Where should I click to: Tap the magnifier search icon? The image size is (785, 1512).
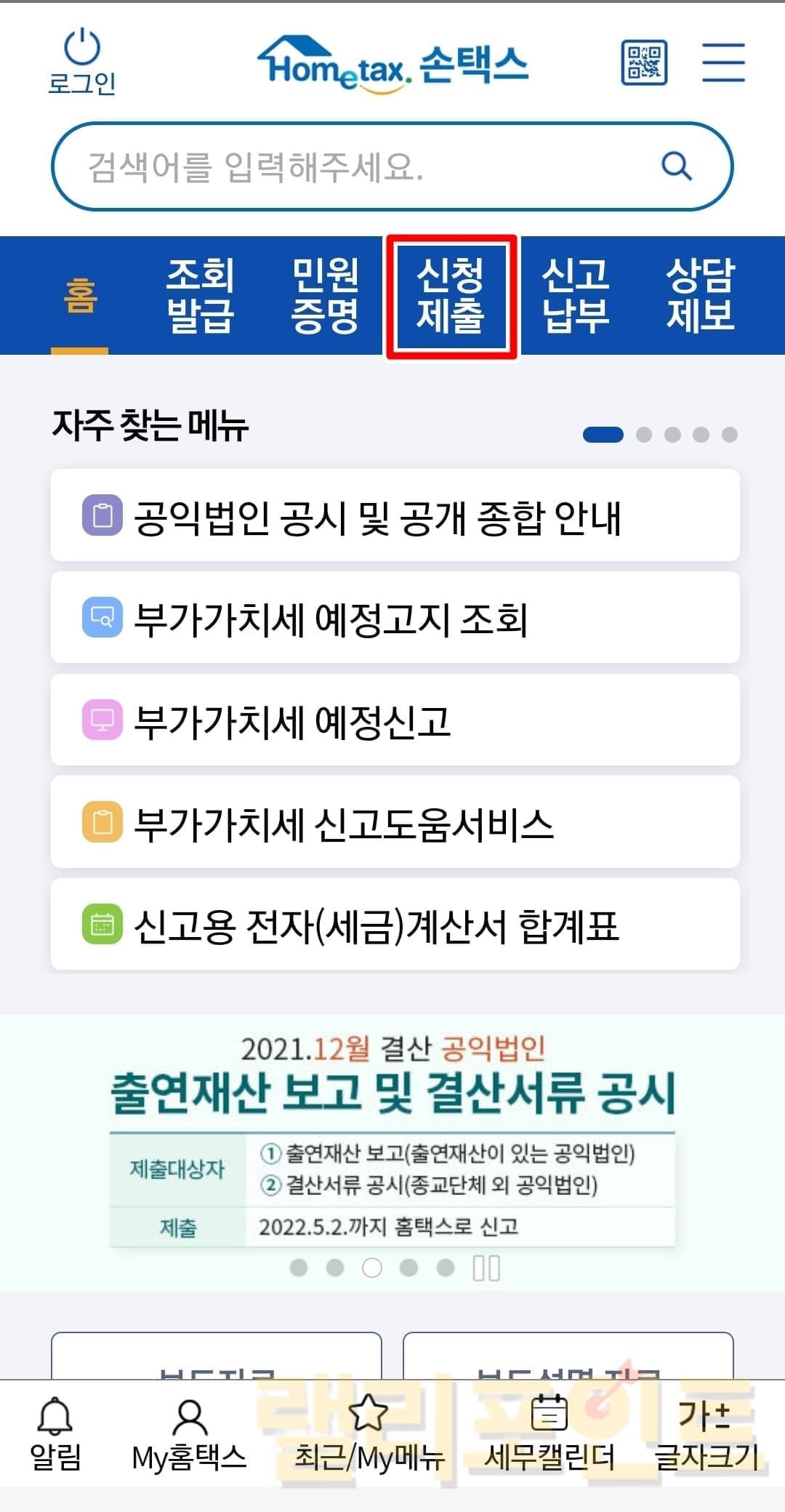676,166
